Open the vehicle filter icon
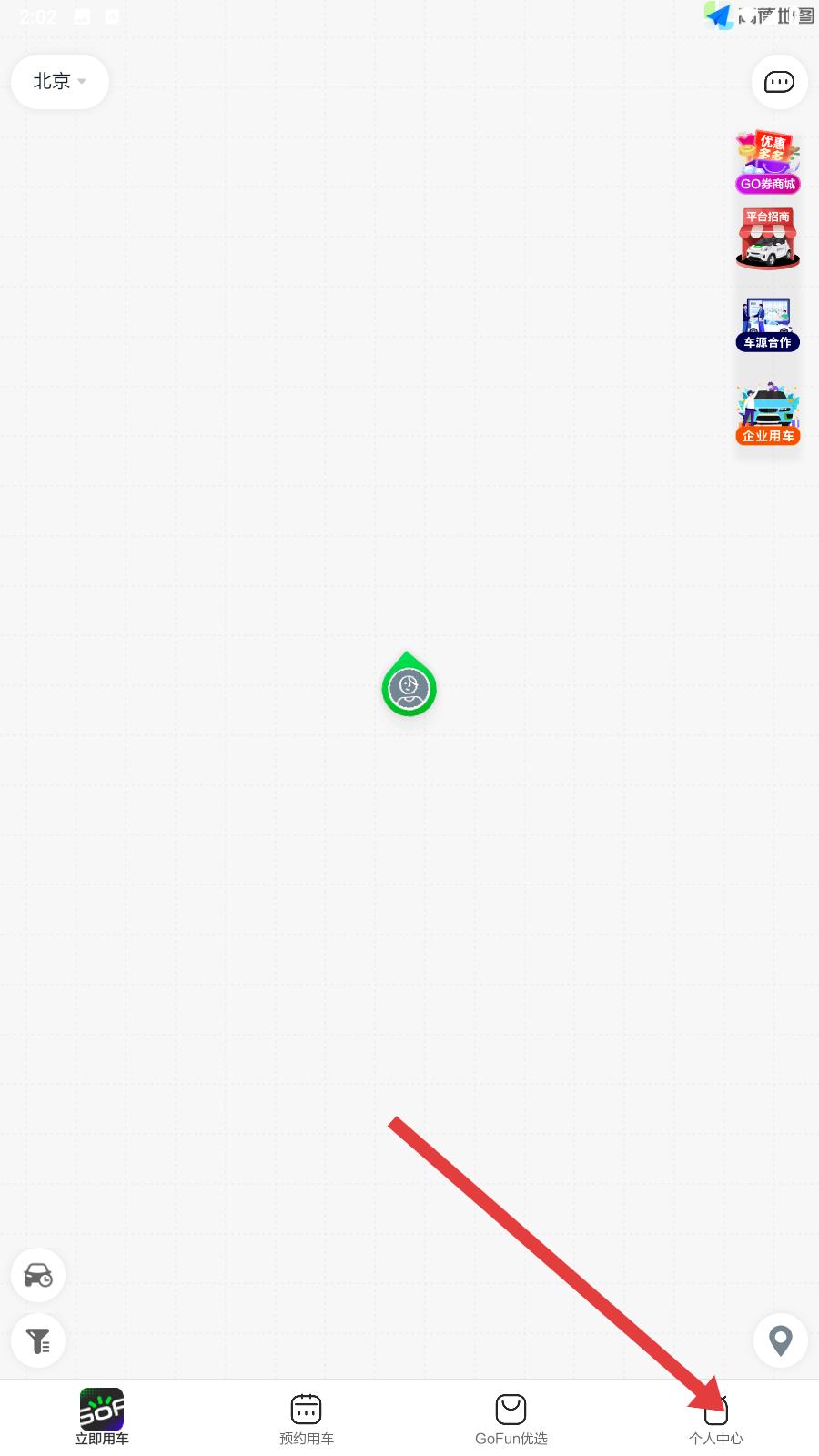This screenshot has height=1456, width=819. tap(38, 1340)
